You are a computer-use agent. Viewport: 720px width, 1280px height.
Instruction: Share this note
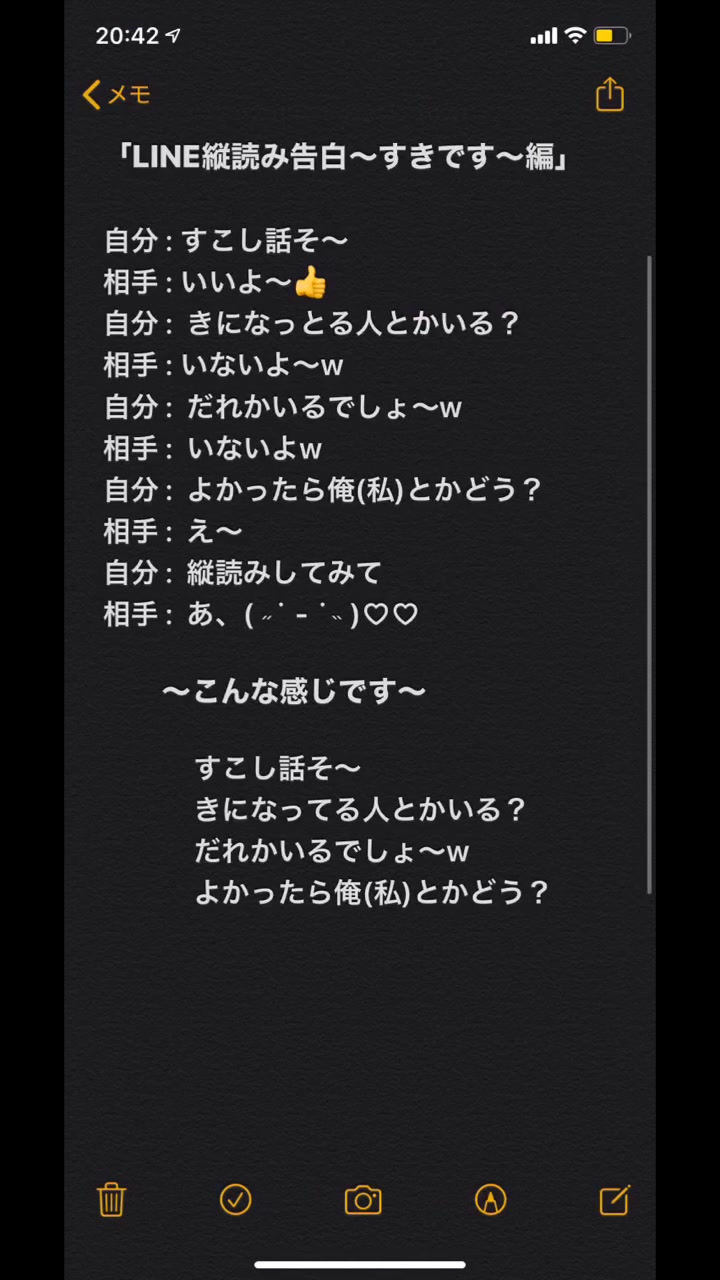[x=610, y=94]
